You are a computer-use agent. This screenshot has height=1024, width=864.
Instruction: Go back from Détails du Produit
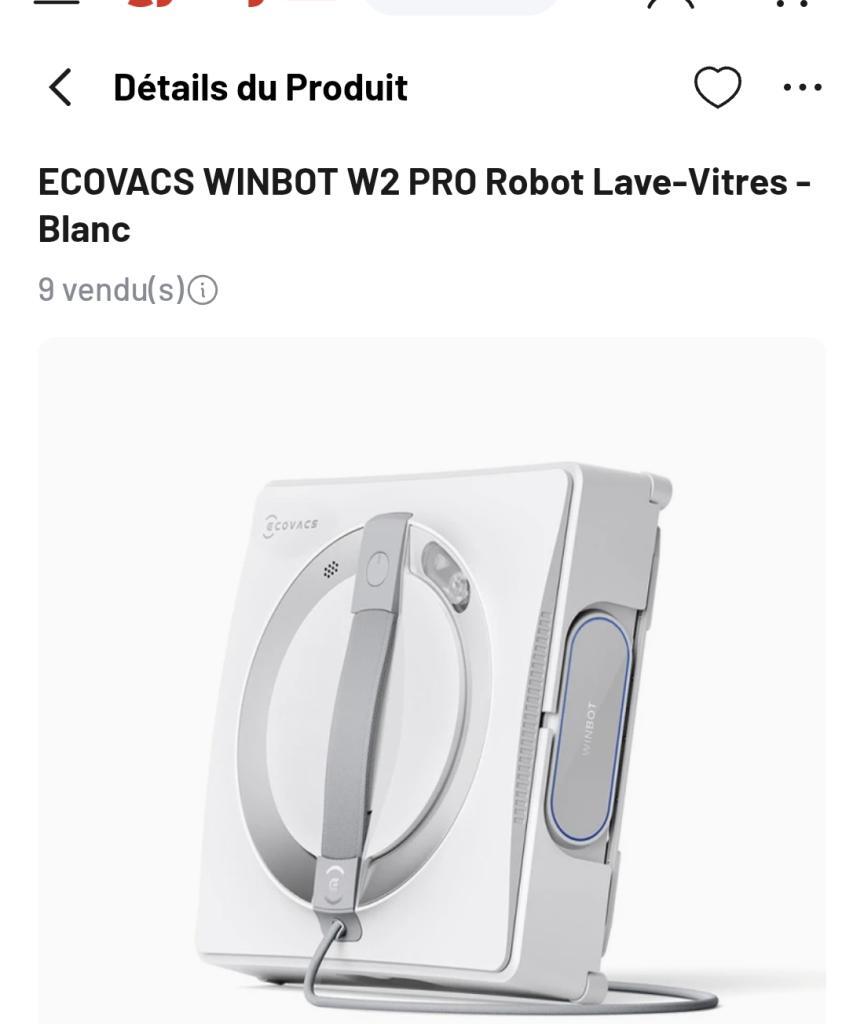click(60, 88)
